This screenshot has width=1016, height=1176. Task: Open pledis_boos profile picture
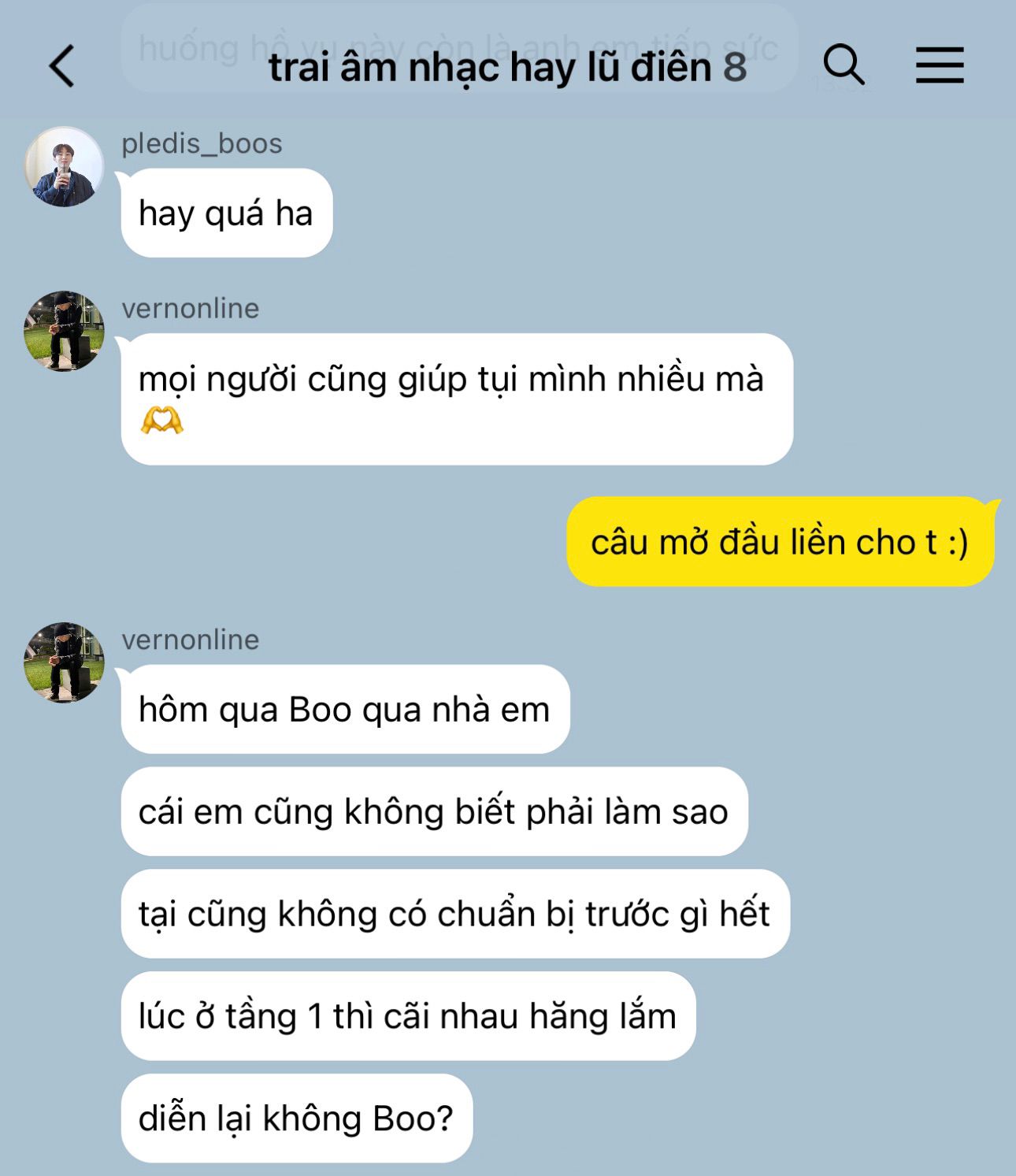[64, 166]
